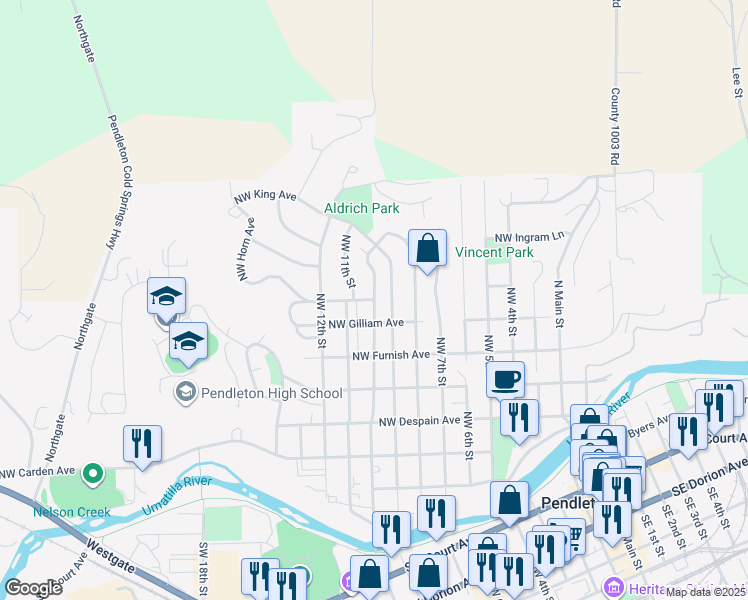The width and height of the screenshot is (748, 600).
Task: Open the shopping bag marker left of Pendleton label
Action: (509, 500)
